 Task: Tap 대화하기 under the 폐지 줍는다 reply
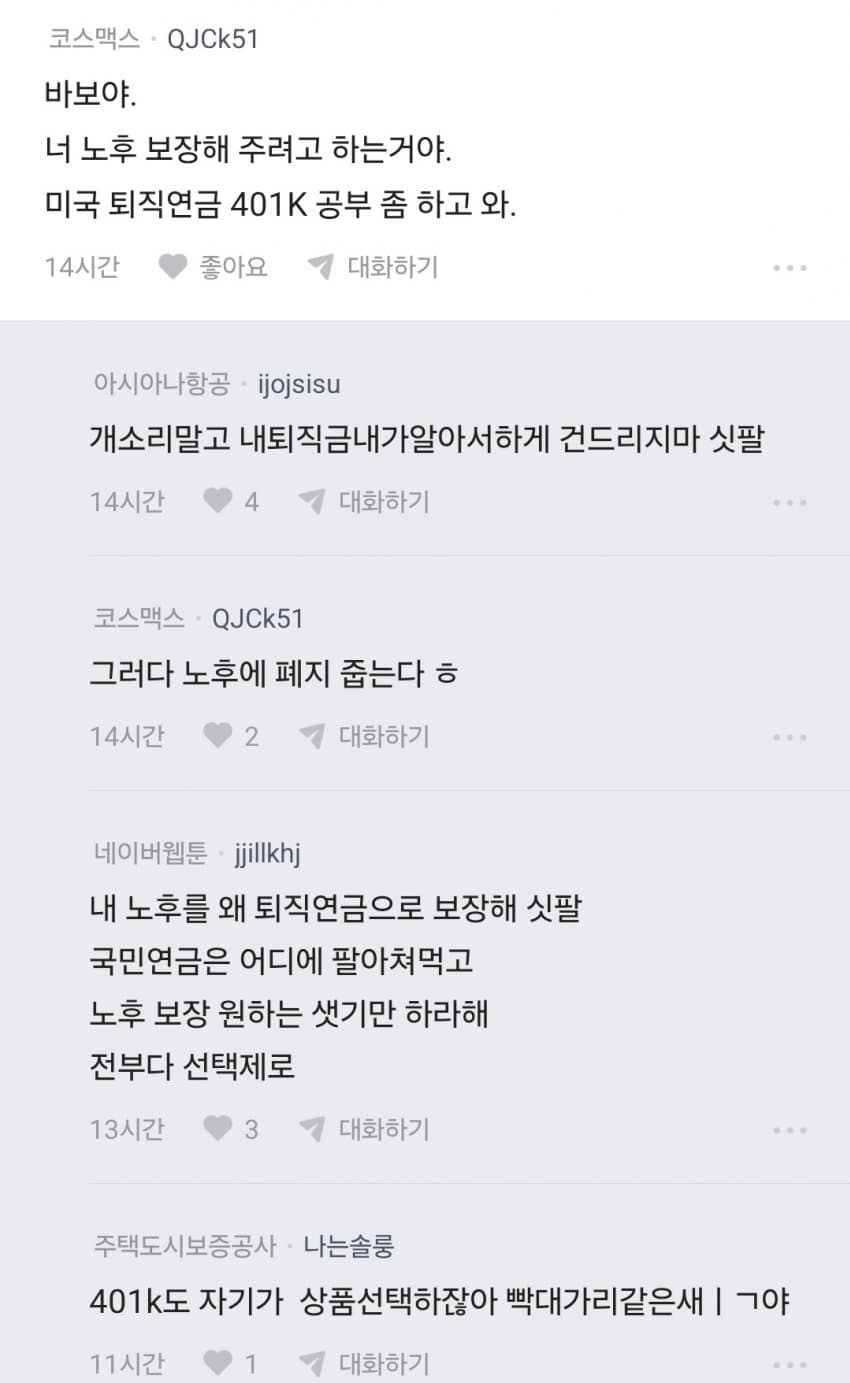point(364,736)
